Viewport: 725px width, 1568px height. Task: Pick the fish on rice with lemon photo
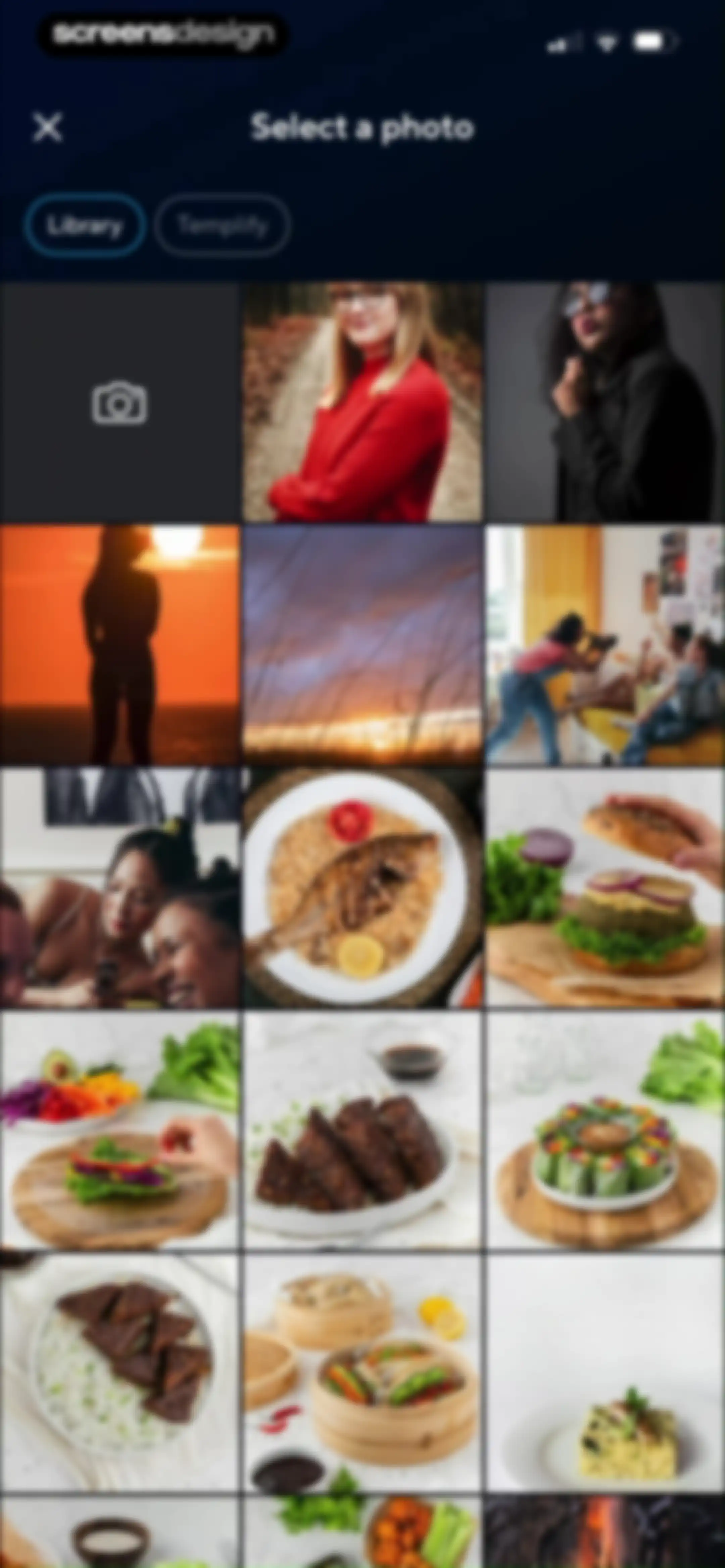(x=363, y=887)
